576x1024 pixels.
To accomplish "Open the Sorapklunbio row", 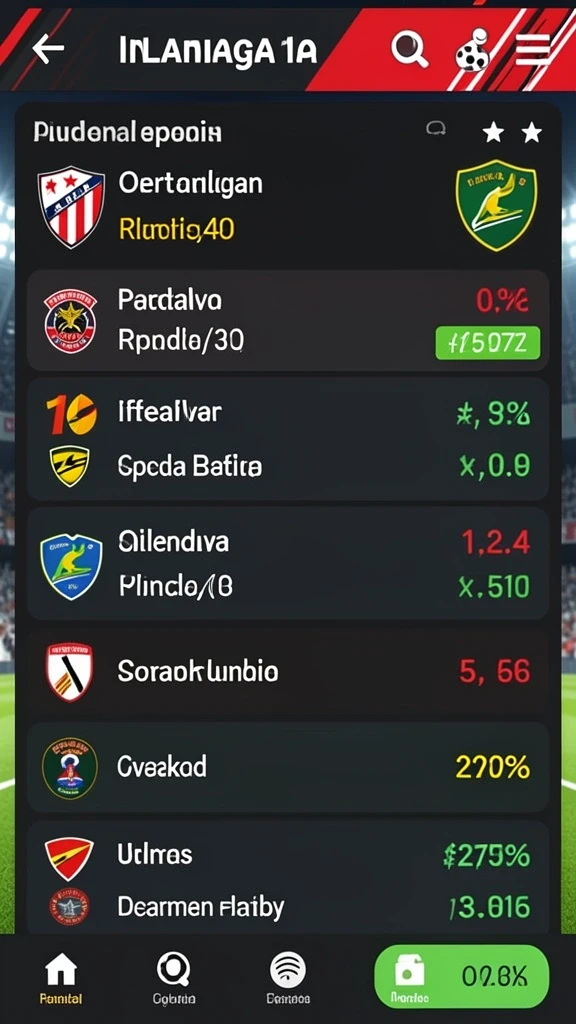I will pos(288,672).
